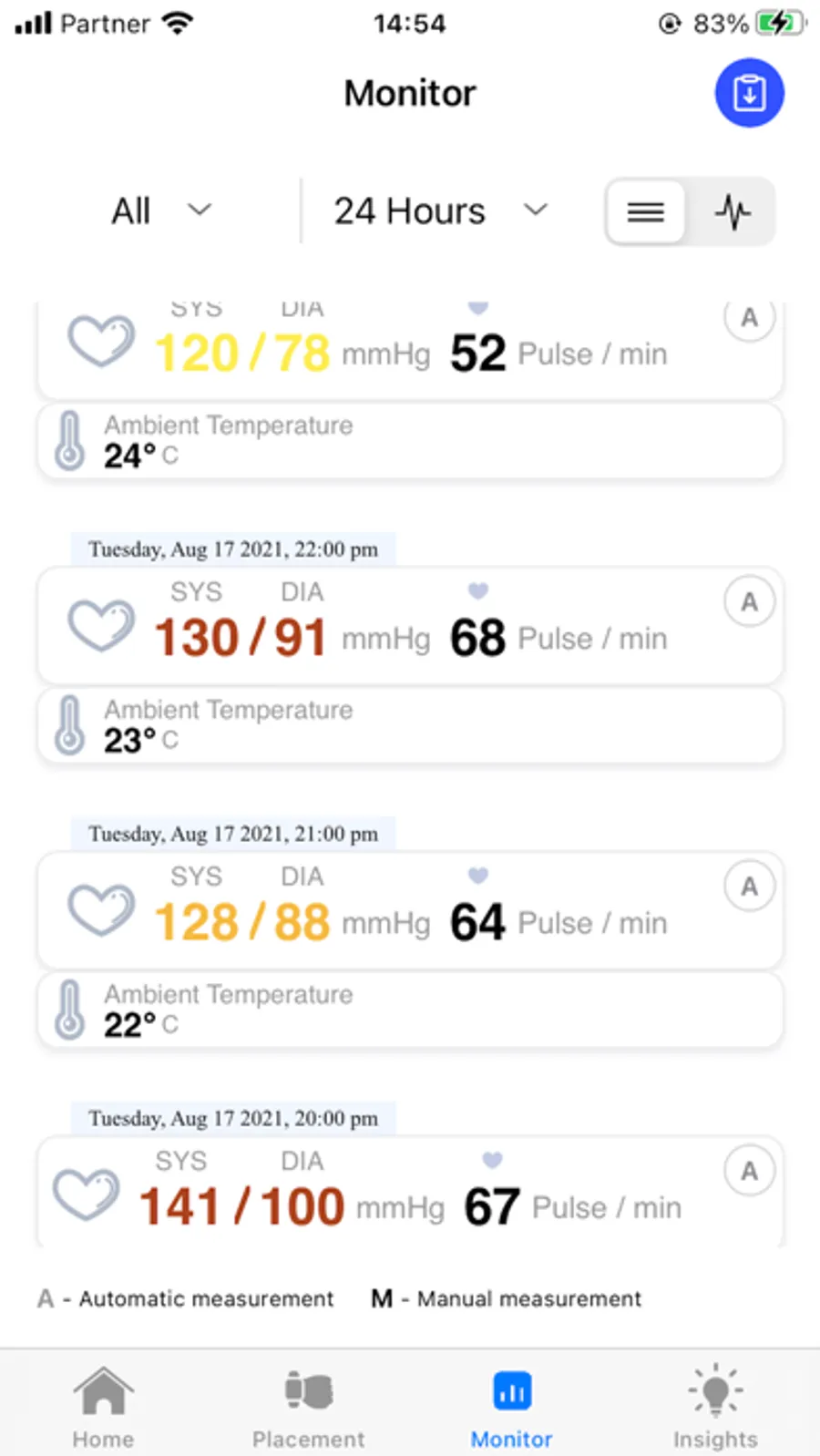The width and height of the screenshot is (820, 1456).
Task: Change the 24 Hours time range
Action: (441, 211)
